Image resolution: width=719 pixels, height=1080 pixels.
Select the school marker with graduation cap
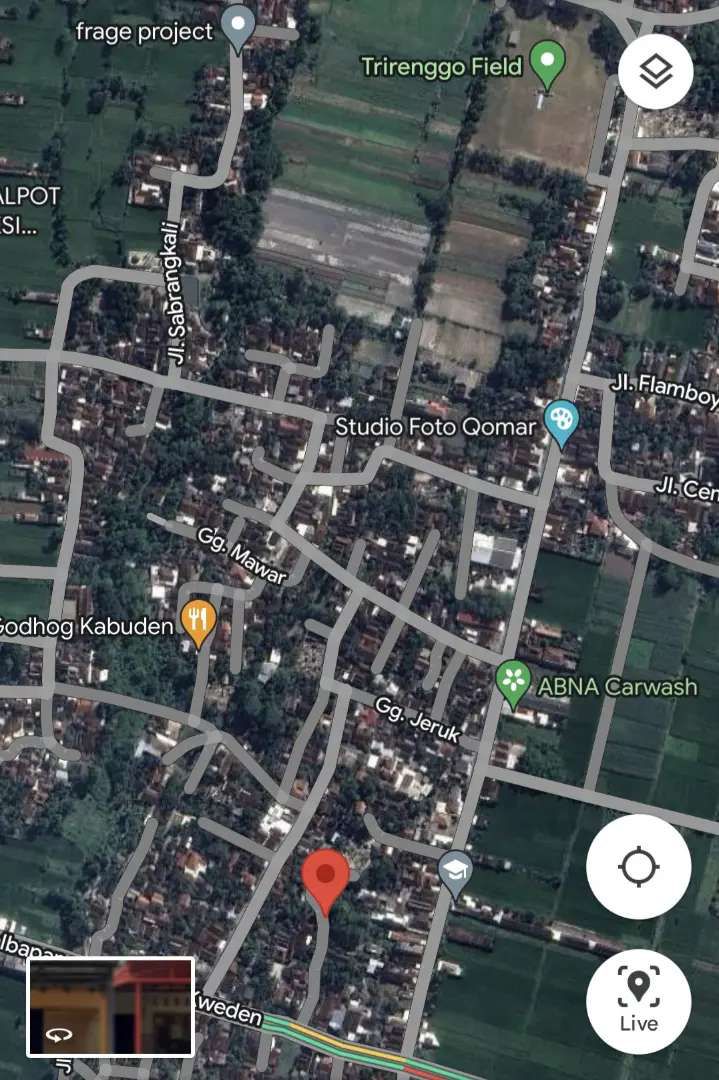(x=455, y=872)
